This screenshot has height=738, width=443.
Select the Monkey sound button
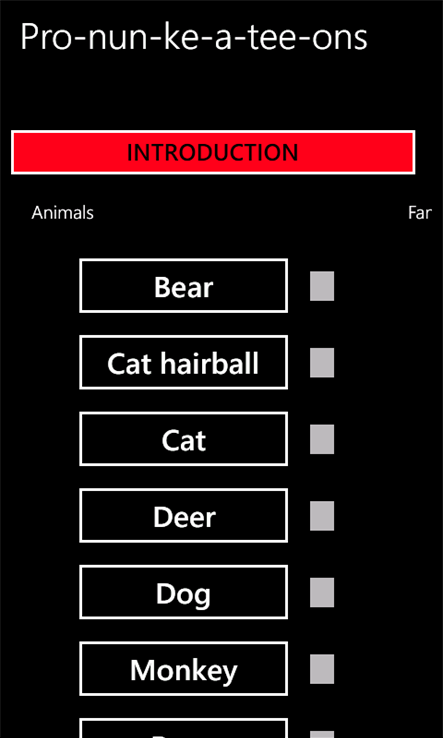tap(184, 669)
